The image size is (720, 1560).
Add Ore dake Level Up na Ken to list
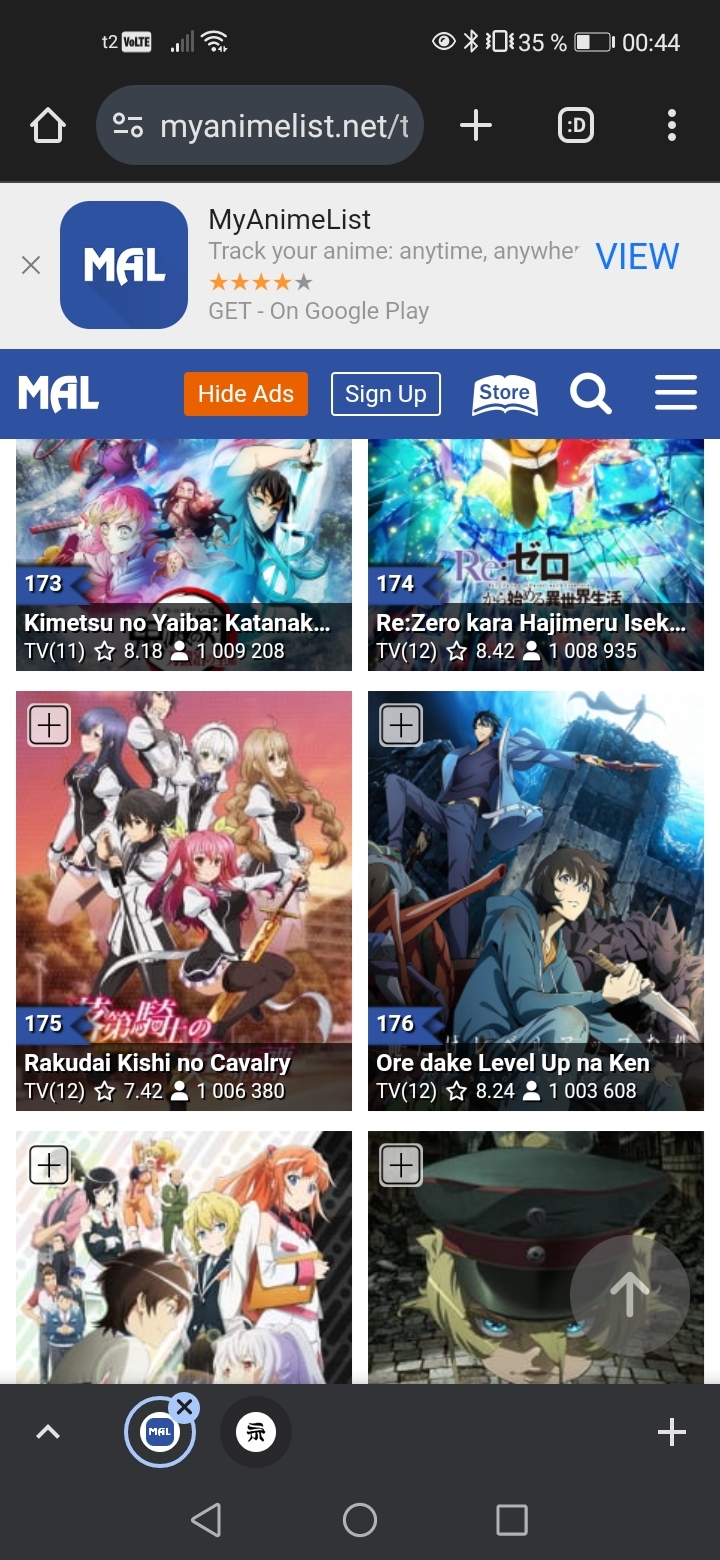click(401, 726)
